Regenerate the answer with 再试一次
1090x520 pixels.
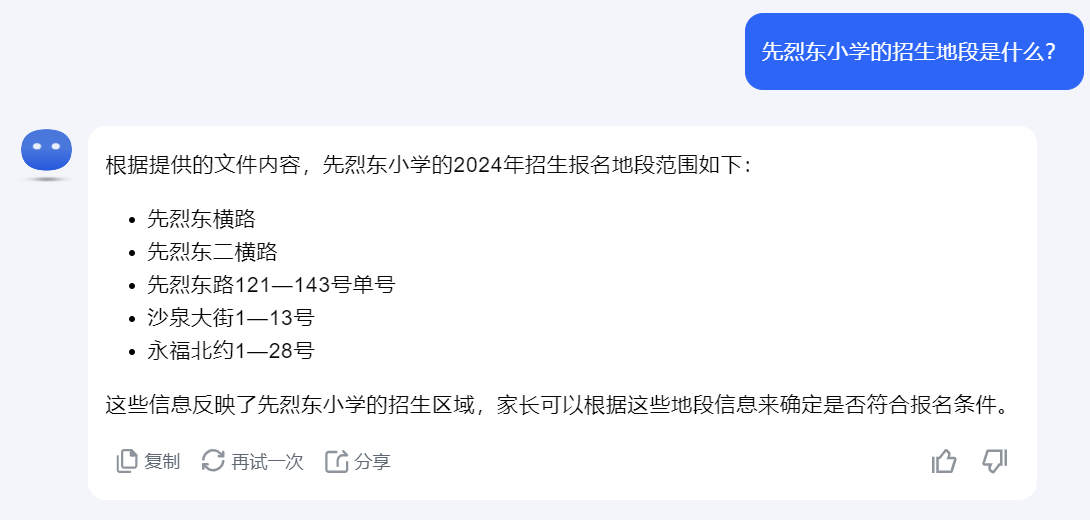(252, 461)
